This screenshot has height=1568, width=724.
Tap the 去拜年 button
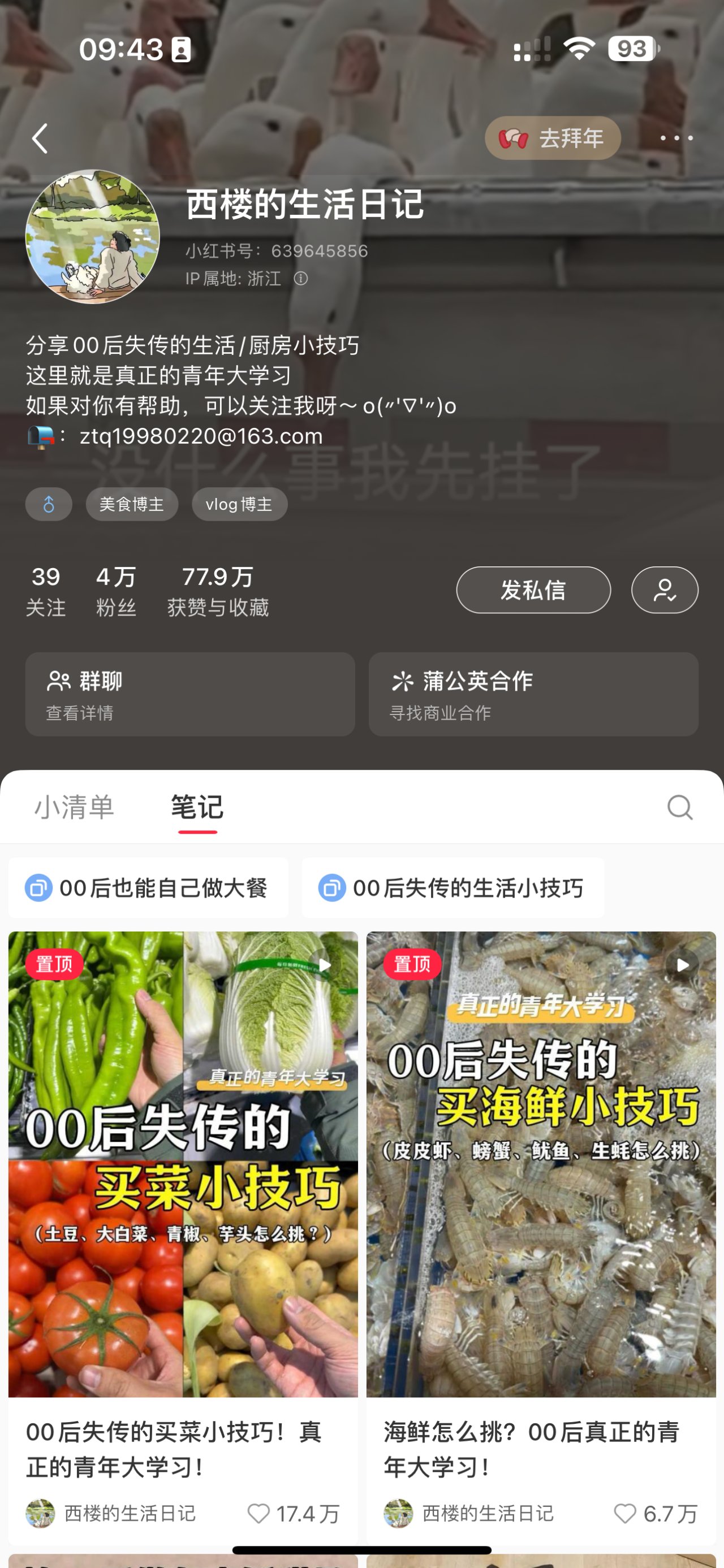tap(552, 138)
